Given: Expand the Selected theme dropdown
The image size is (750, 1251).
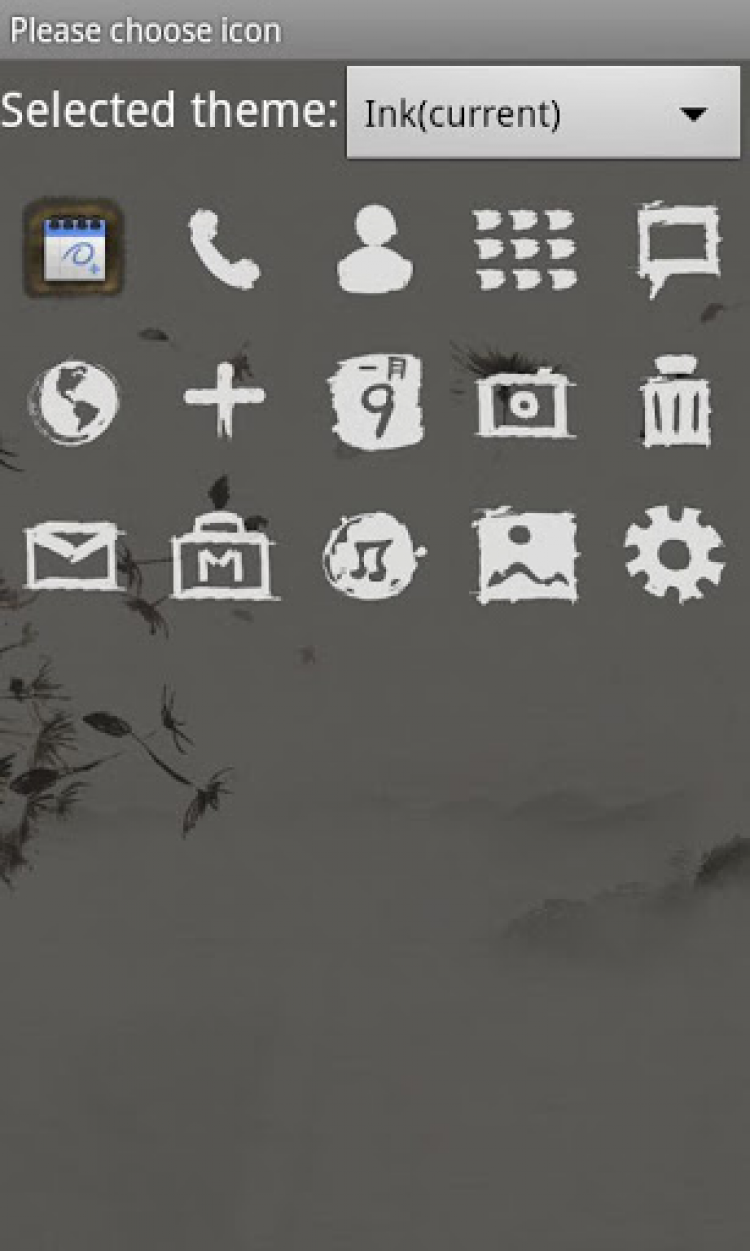Looking at the screenshot, I should tap(543, 113).
